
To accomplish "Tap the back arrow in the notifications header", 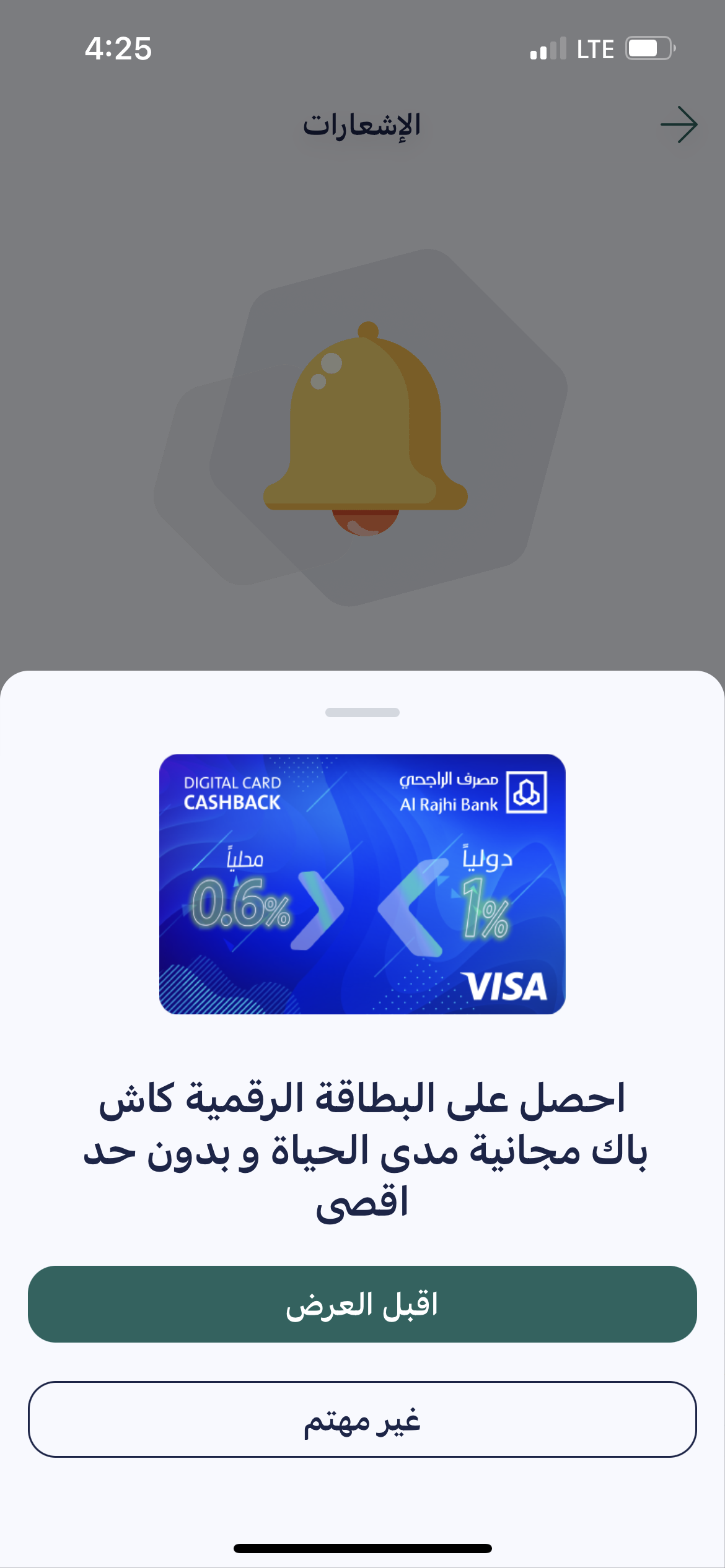I will 679,124.
